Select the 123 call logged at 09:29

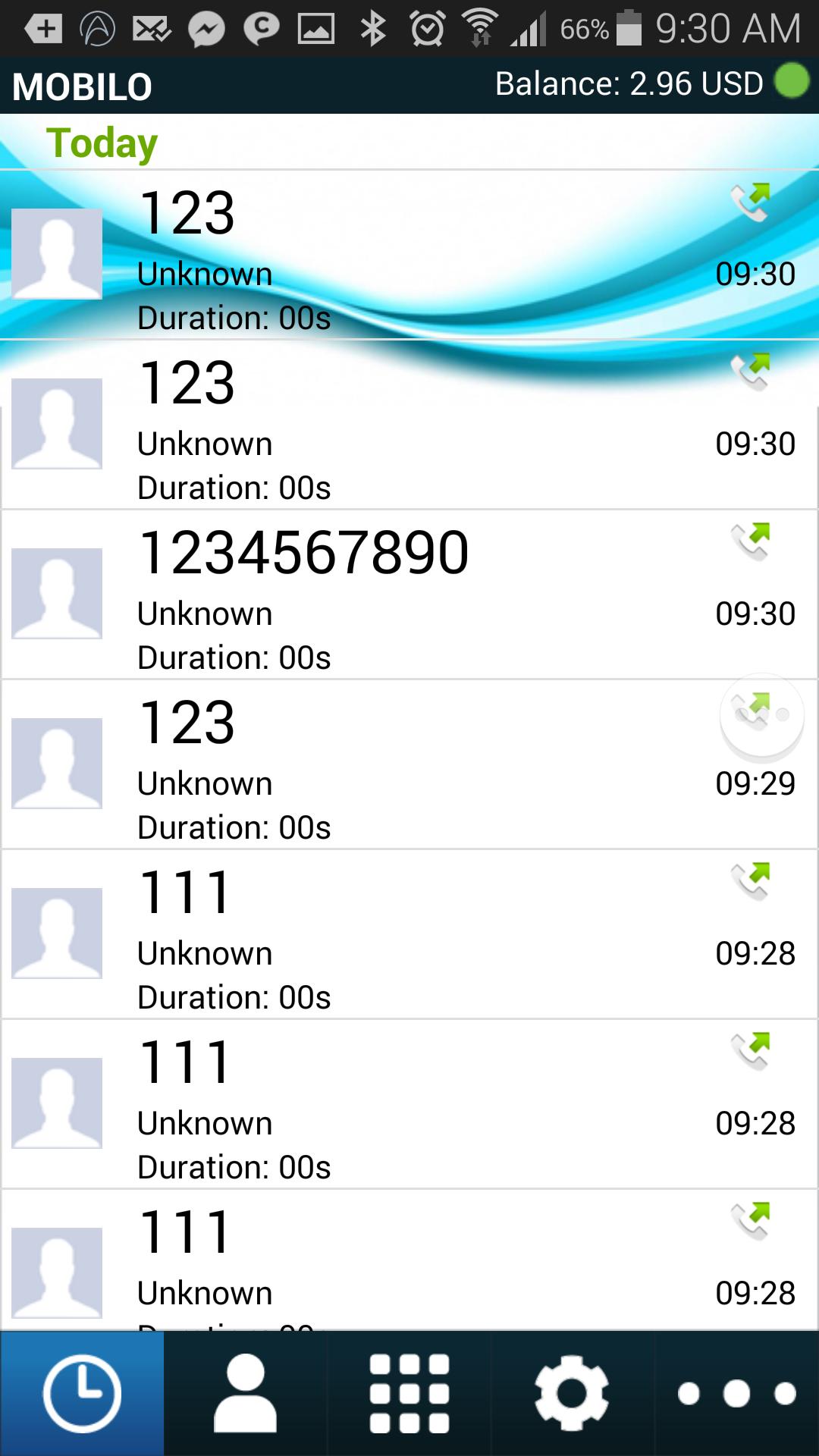409,764
